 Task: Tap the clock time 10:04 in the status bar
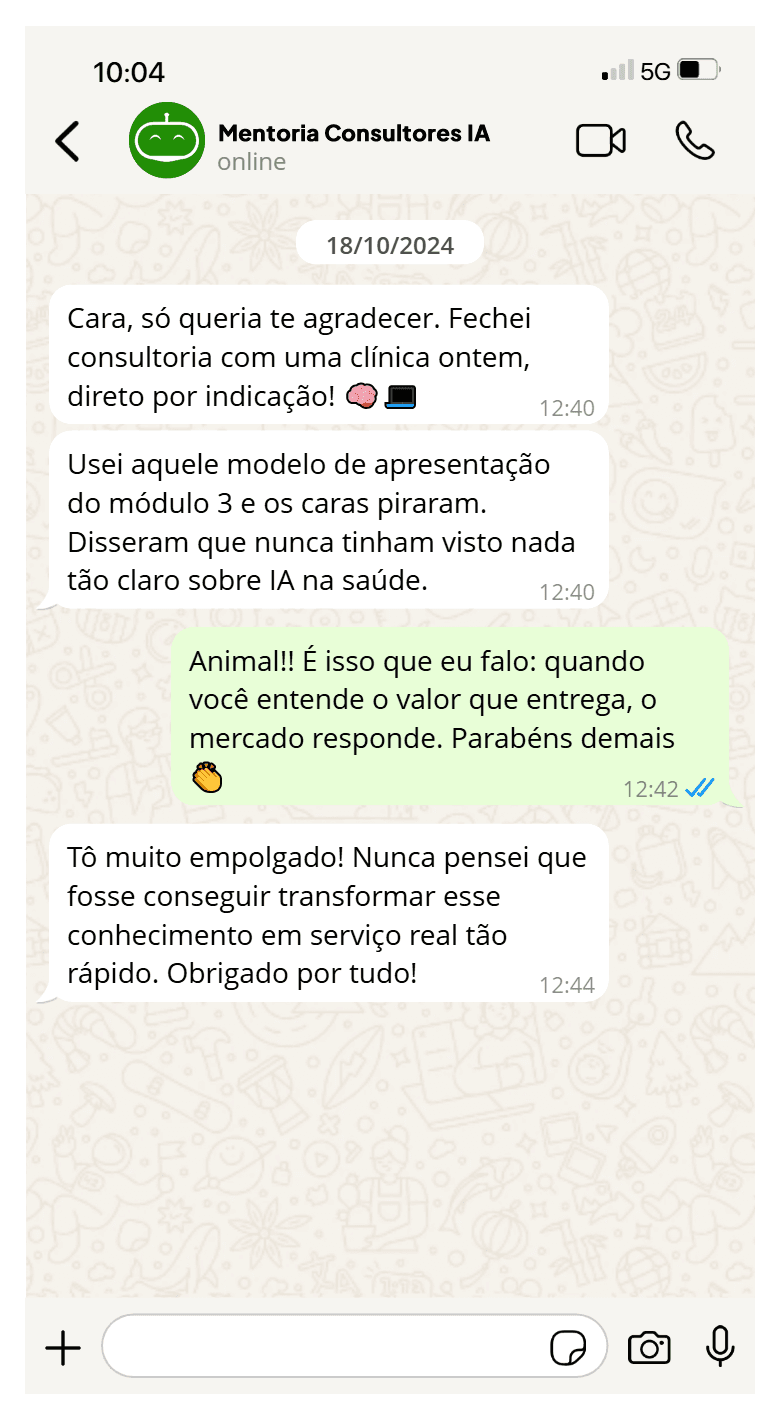pyautogui.click(x=129, y=72)
